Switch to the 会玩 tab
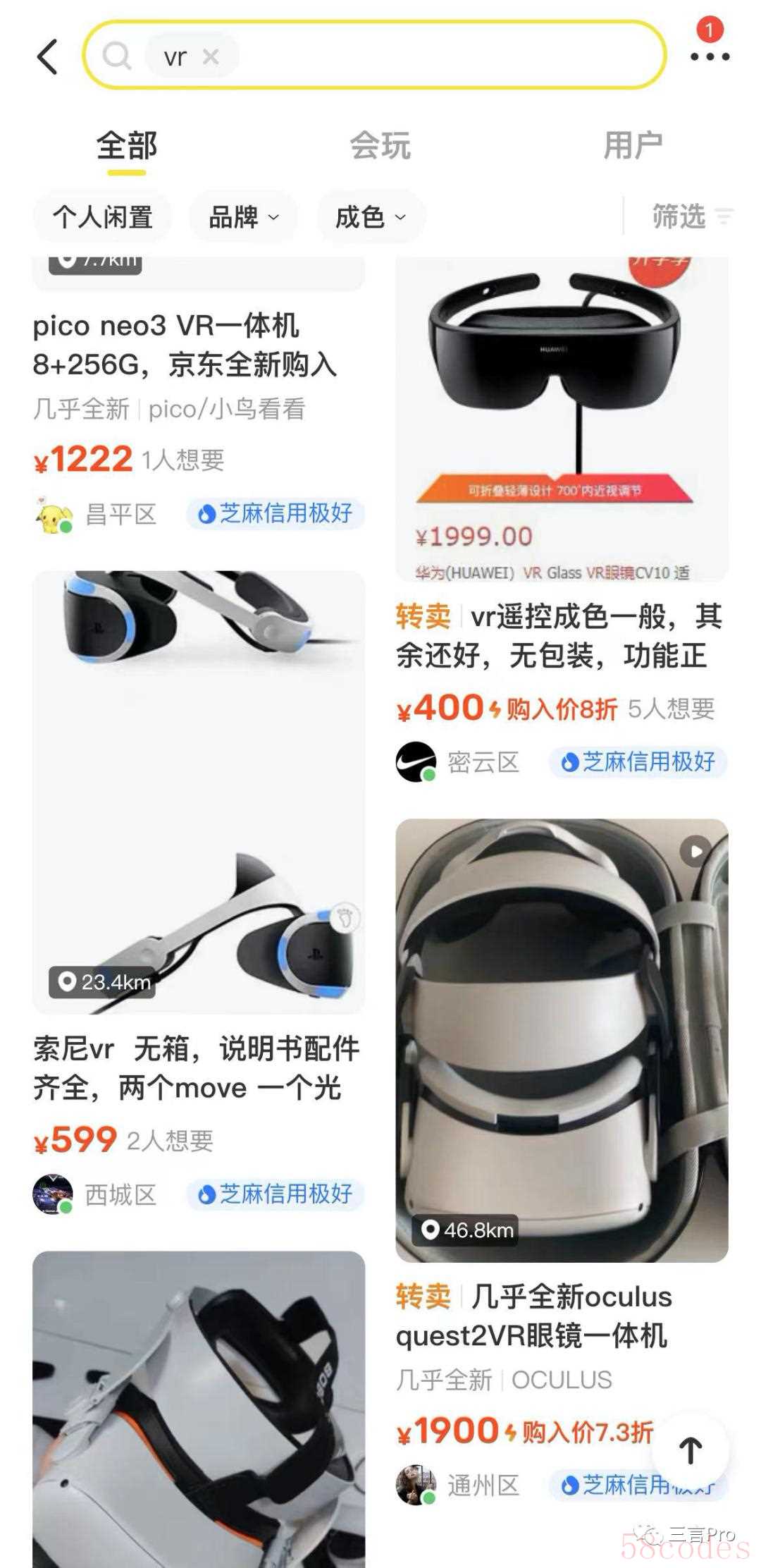 [x=380, y=146]
